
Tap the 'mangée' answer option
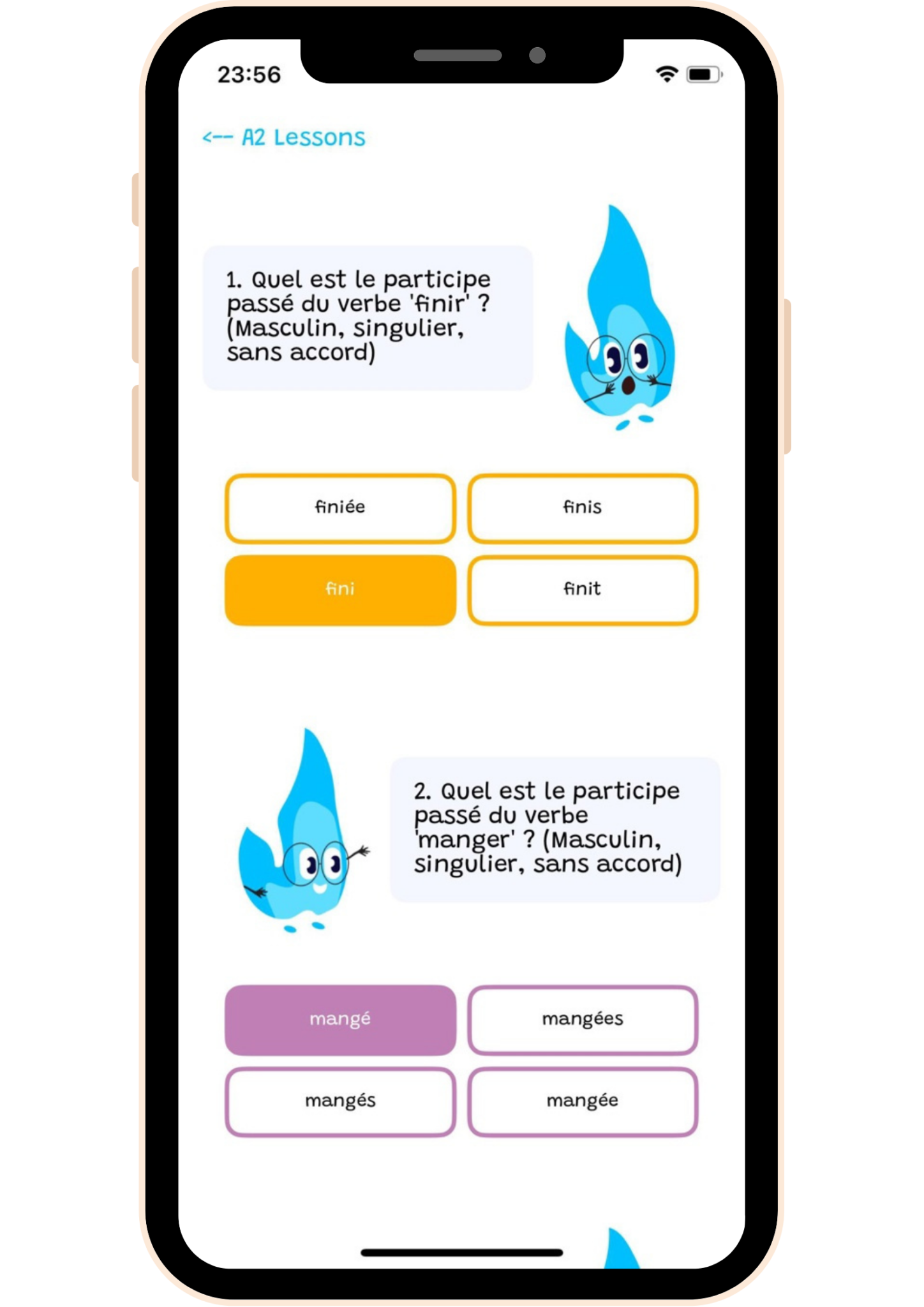(x=582, y=1102)
